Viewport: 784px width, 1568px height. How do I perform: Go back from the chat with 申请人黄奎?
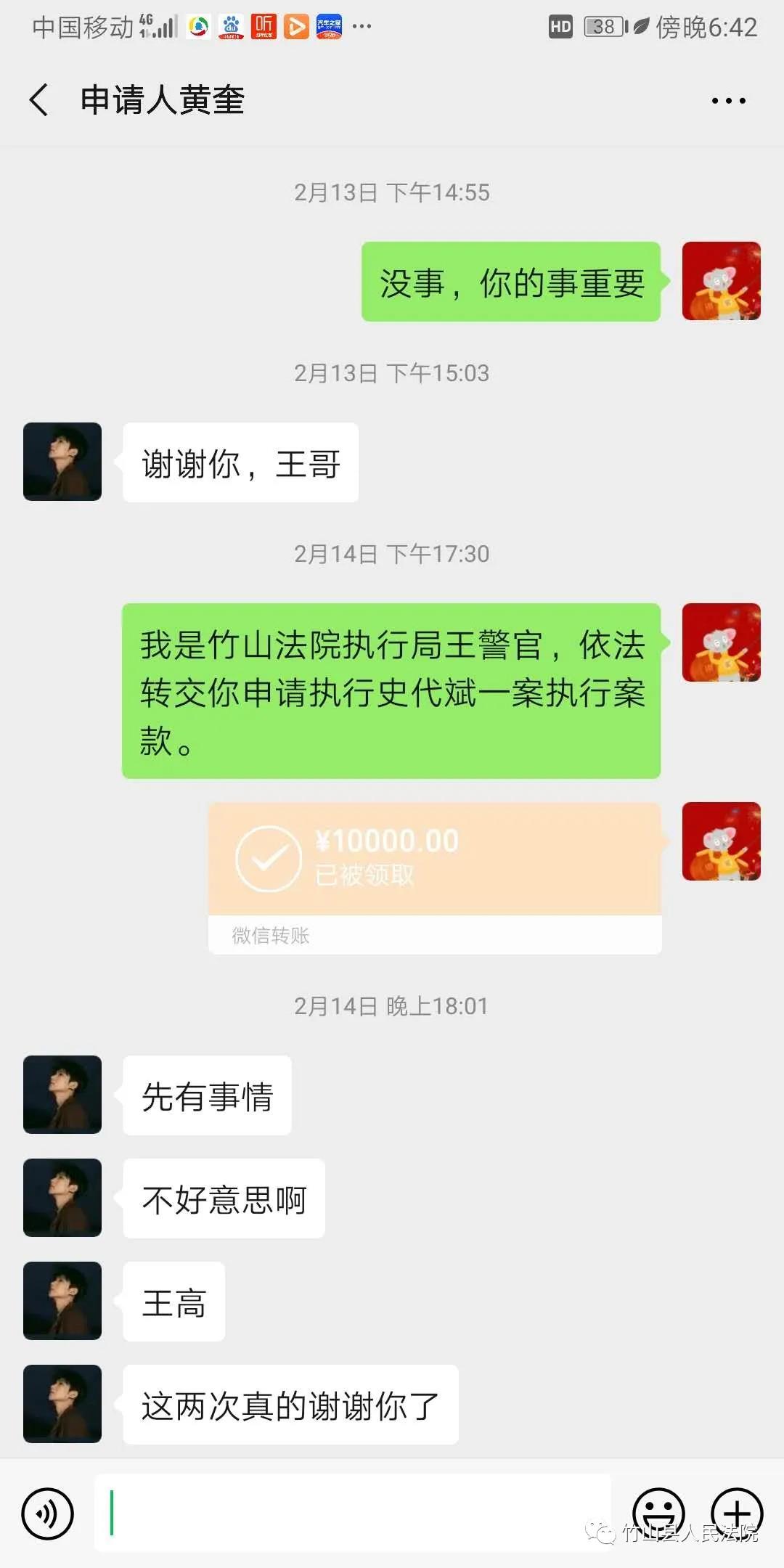tap(39, 99)
